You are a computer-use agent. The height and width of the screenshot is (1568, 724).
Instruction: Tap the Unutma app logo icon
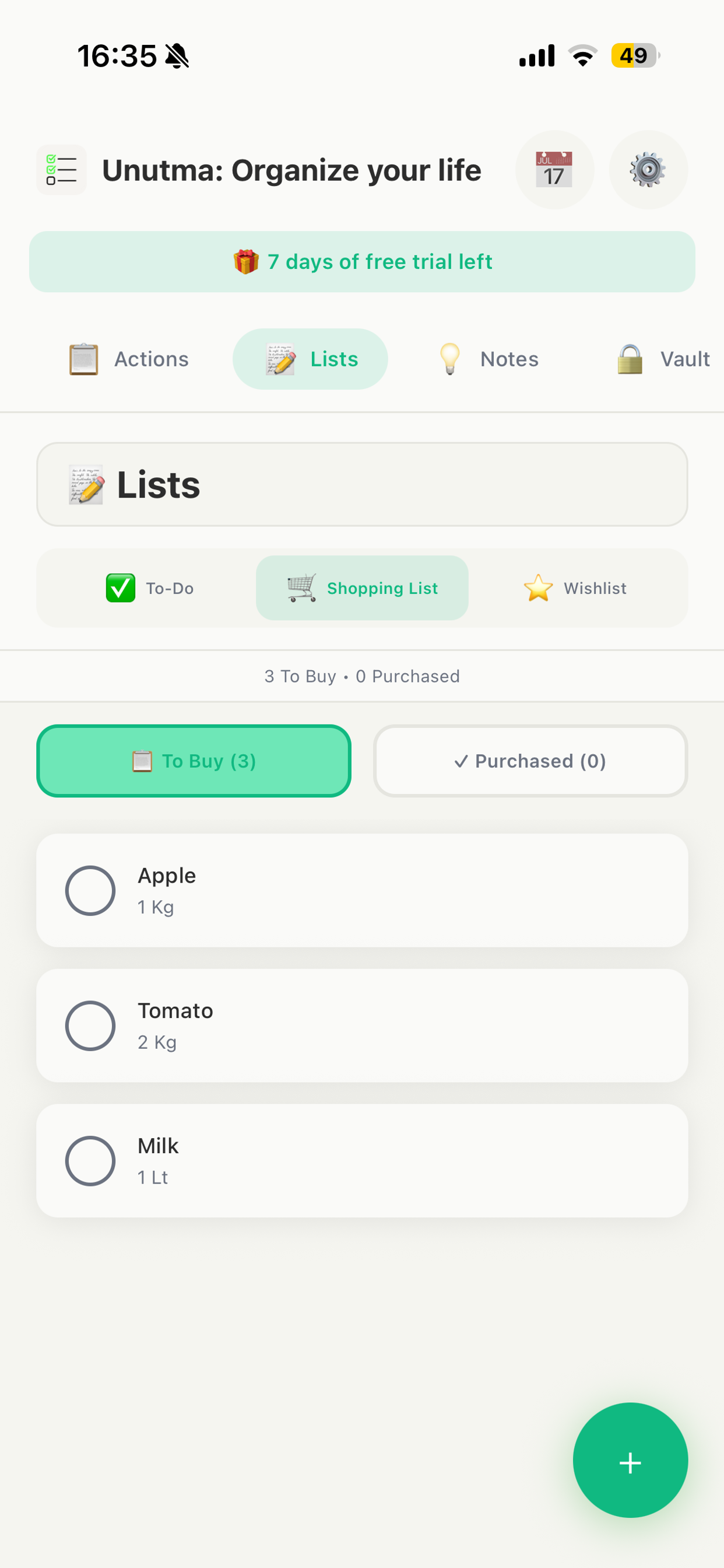61,170
